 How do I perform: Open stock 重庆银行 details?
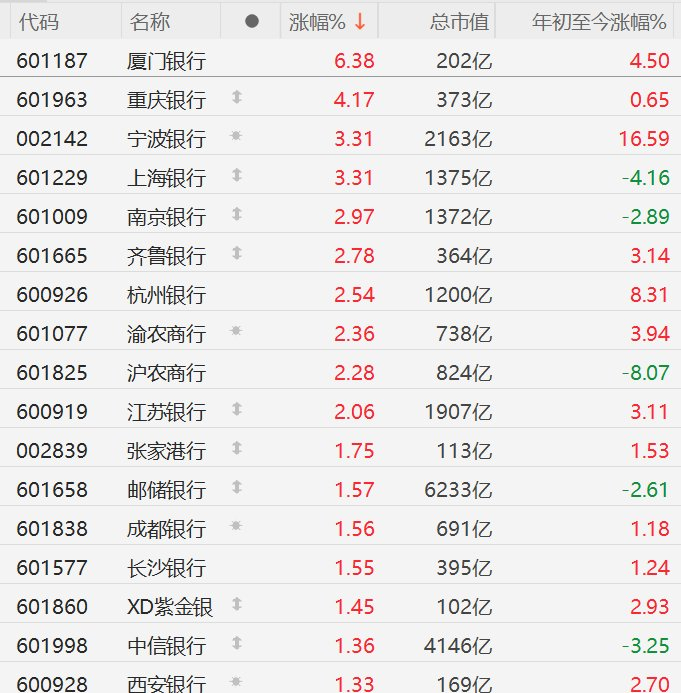[x=167, y=100]
